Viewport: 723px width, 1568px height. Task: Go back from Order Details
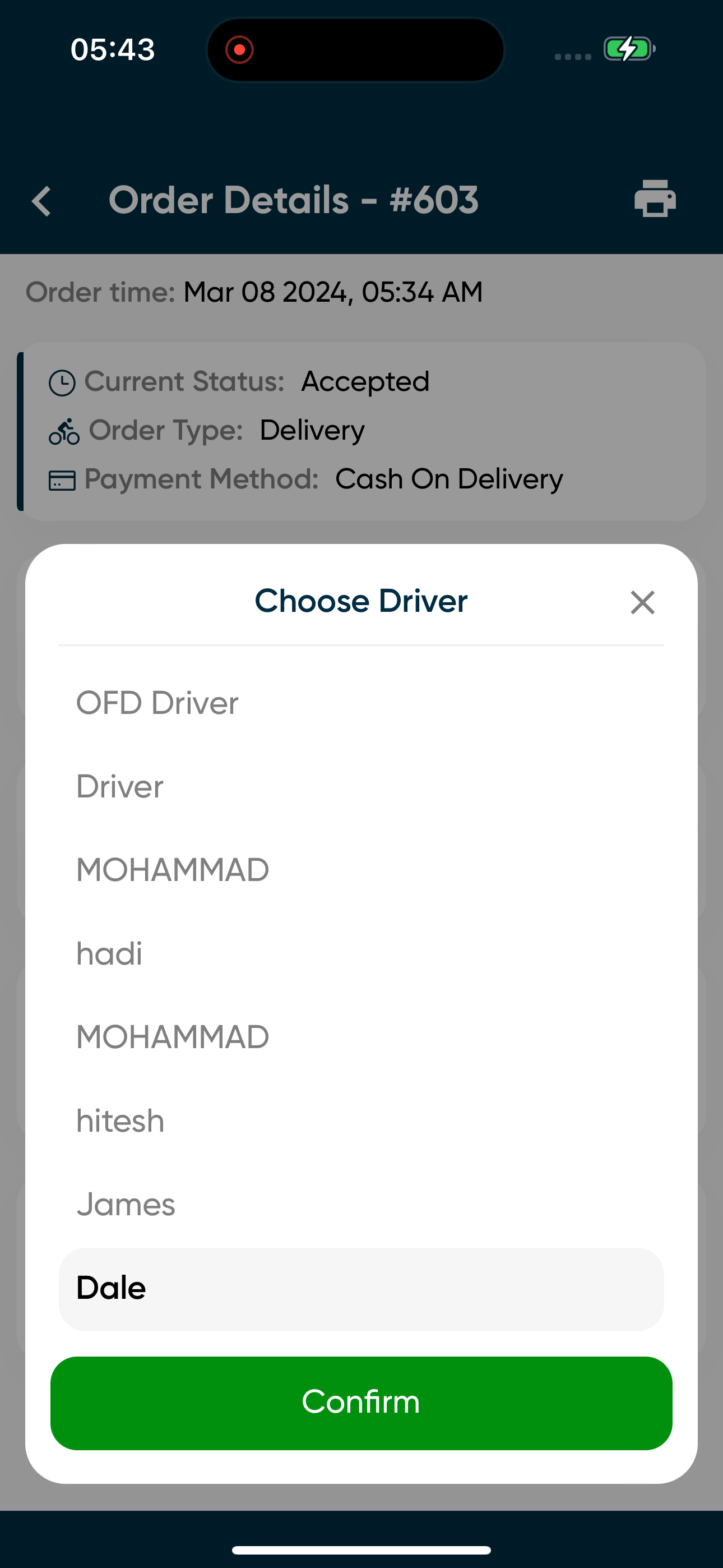click(41, 201)
